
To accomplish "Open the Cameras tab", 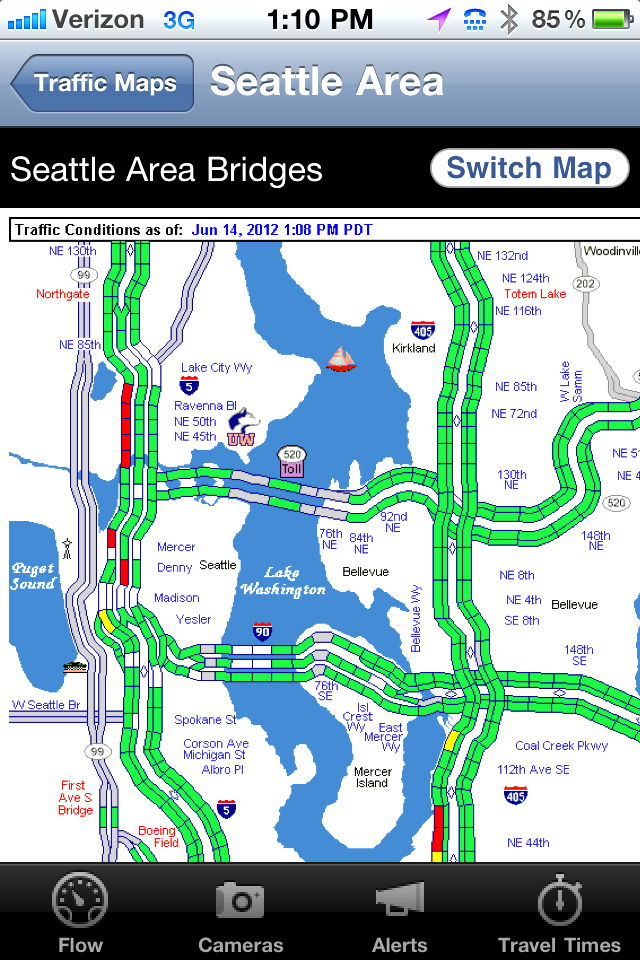I will [x=240, y=912].
